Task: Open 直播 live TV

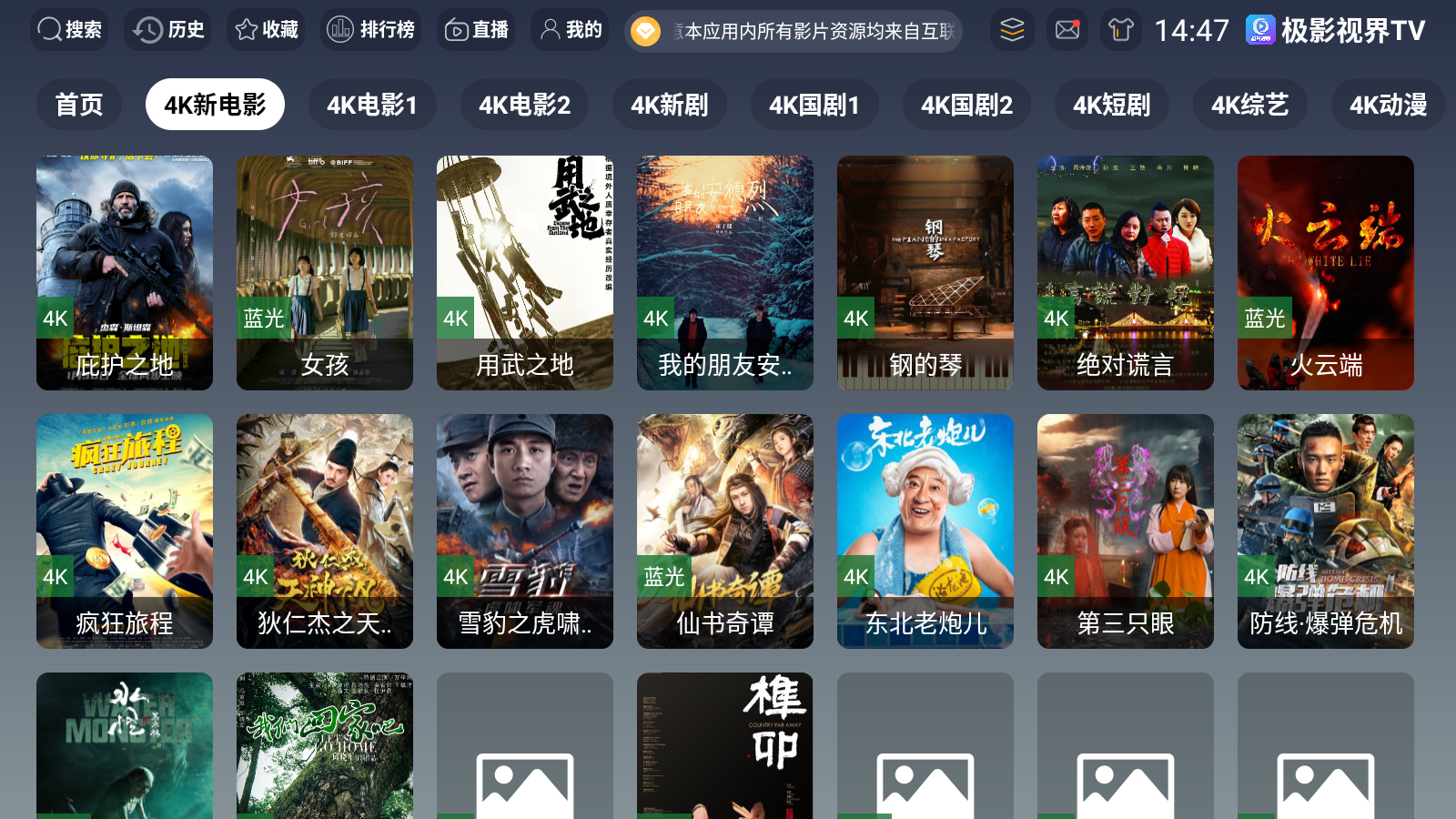Action: click(476, 30)
